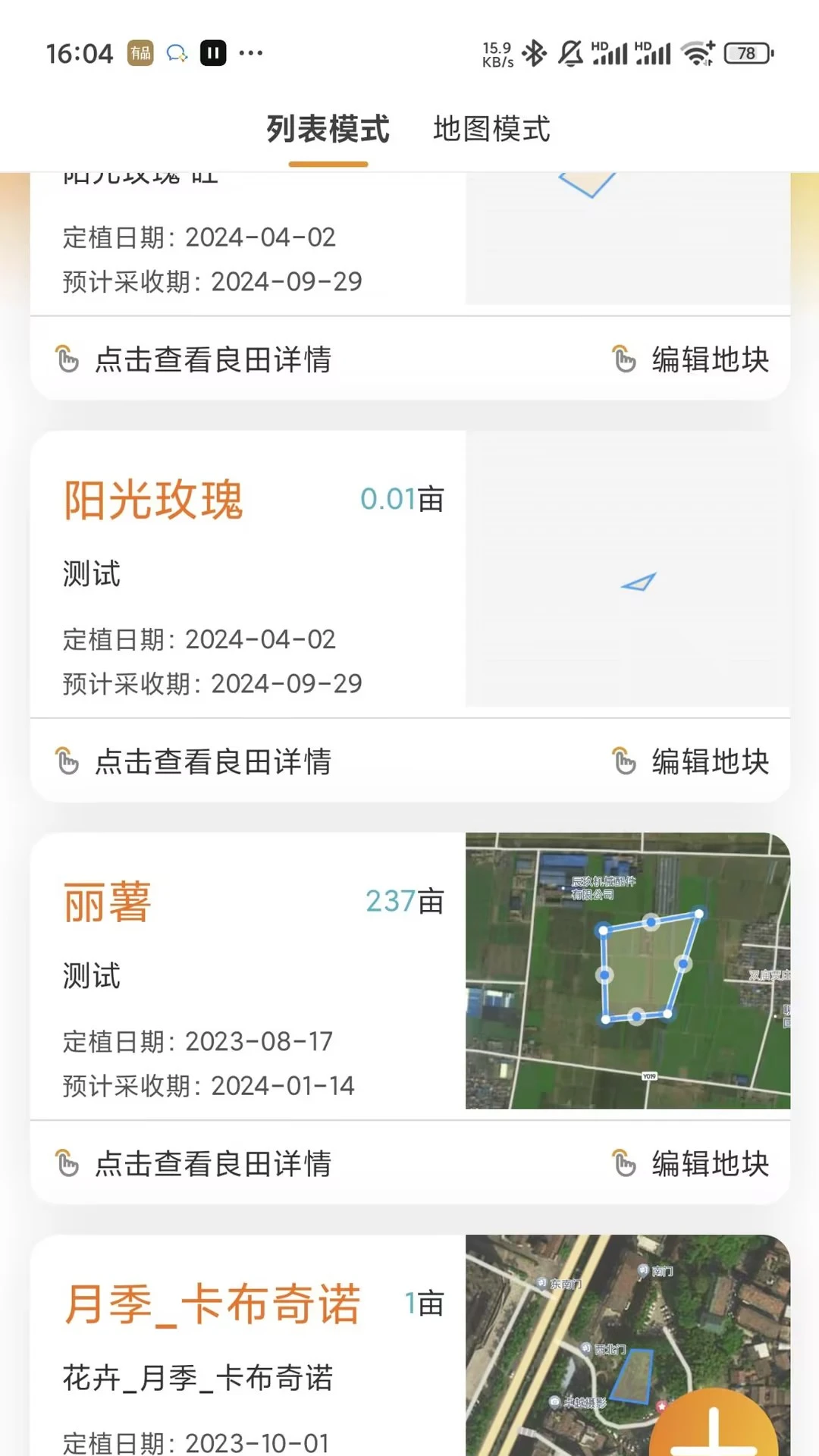Screen dimensions: 819x1456
Task: Click the hand icon beside 编辑地块 for 丽薯
Action: pyautogui.click(x=625, y=1163)
